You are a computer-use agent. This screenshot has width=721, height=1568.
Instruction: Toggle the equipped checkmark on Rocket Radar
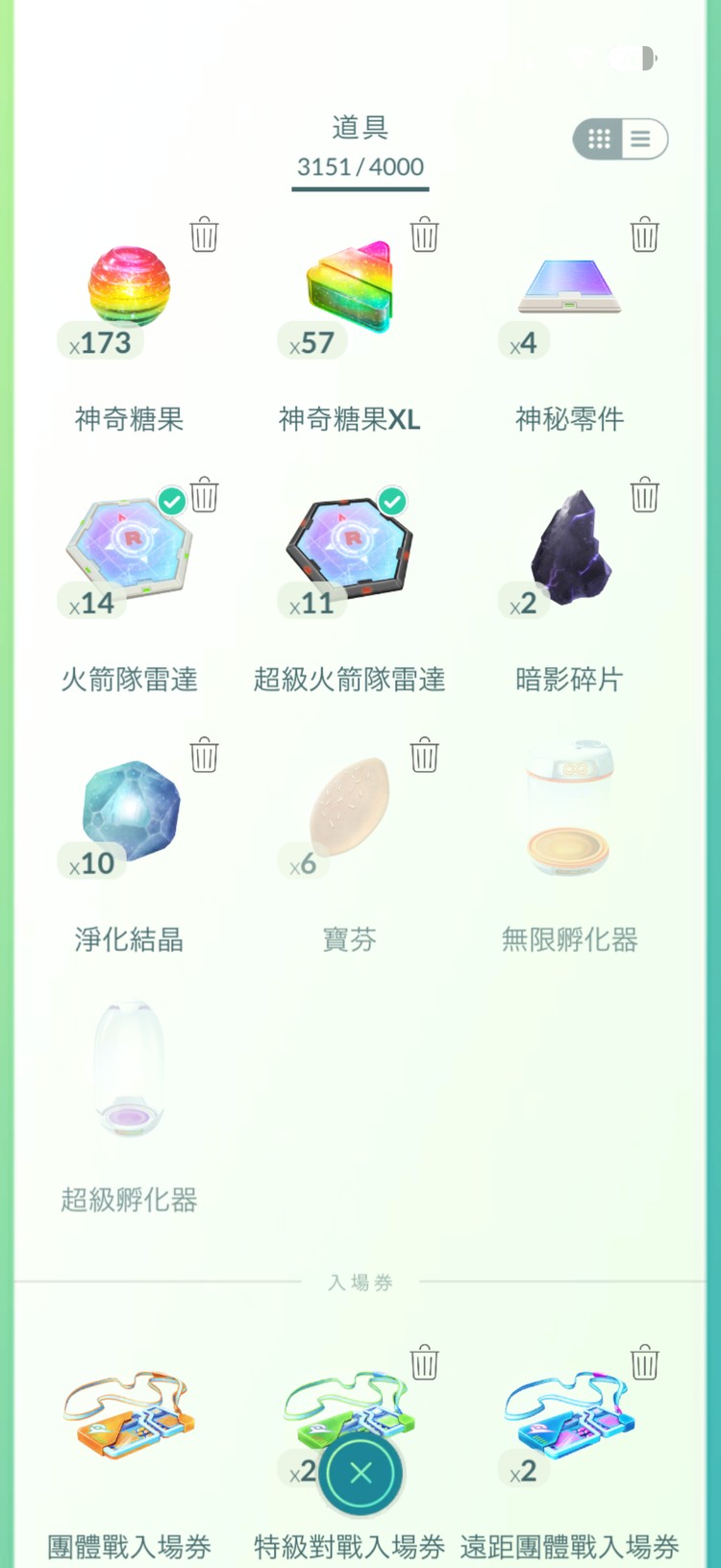coord(171,500)
